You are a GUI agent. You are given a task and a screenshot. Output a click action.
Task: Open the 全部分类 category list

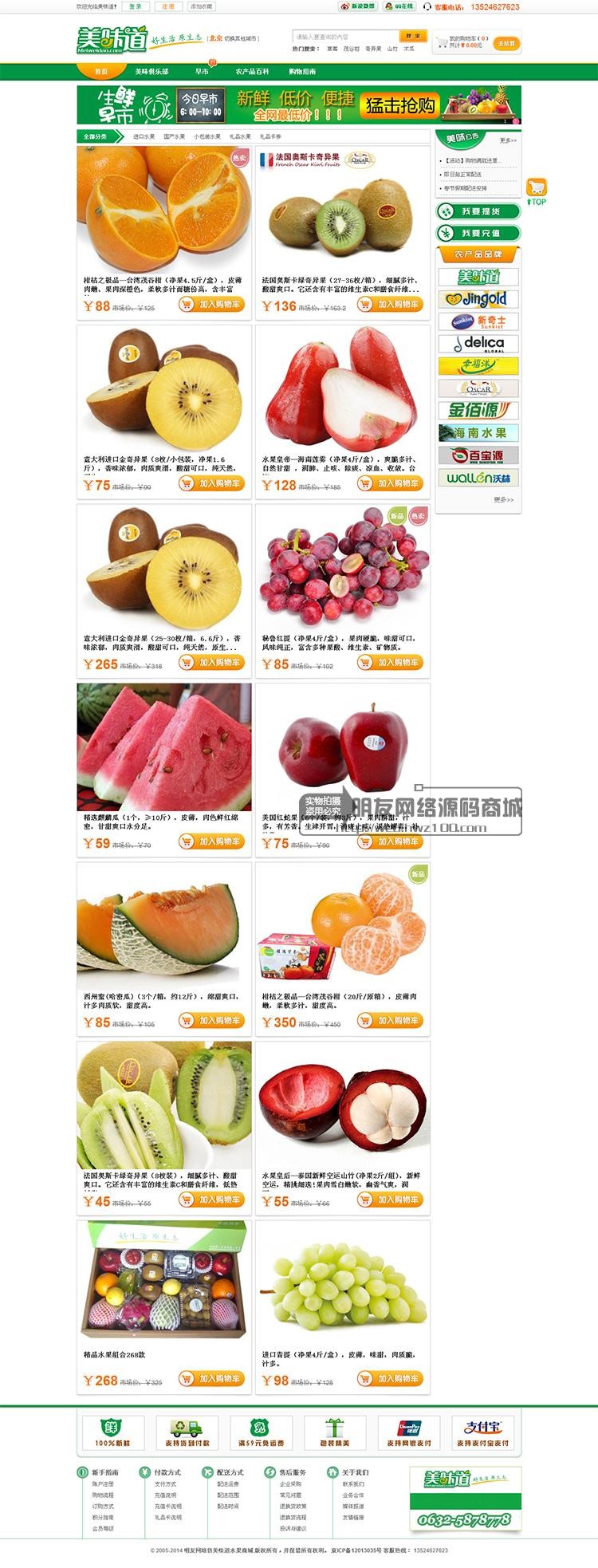(x=95, y=137)
